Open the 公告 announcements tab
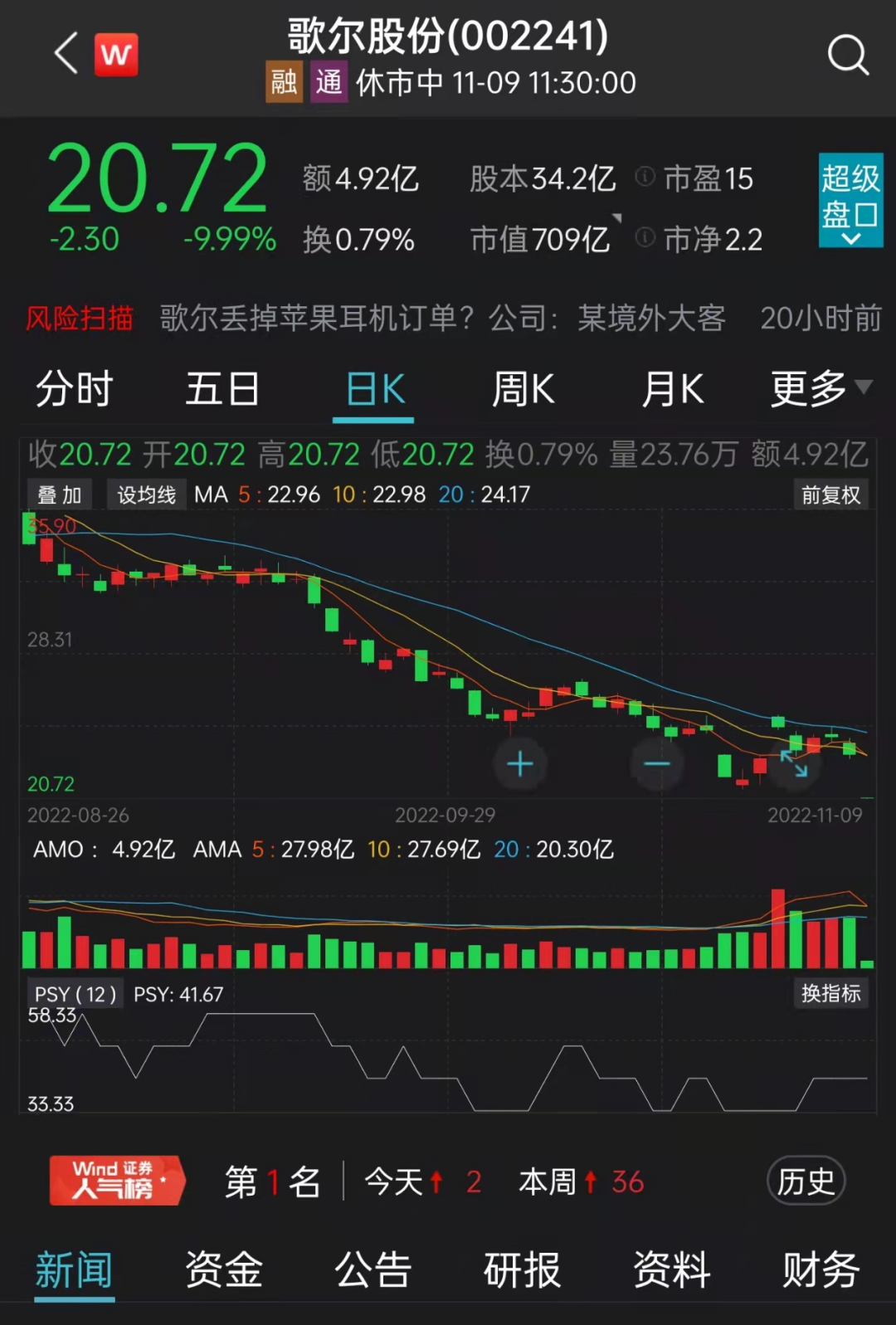 coord(373,1269)
